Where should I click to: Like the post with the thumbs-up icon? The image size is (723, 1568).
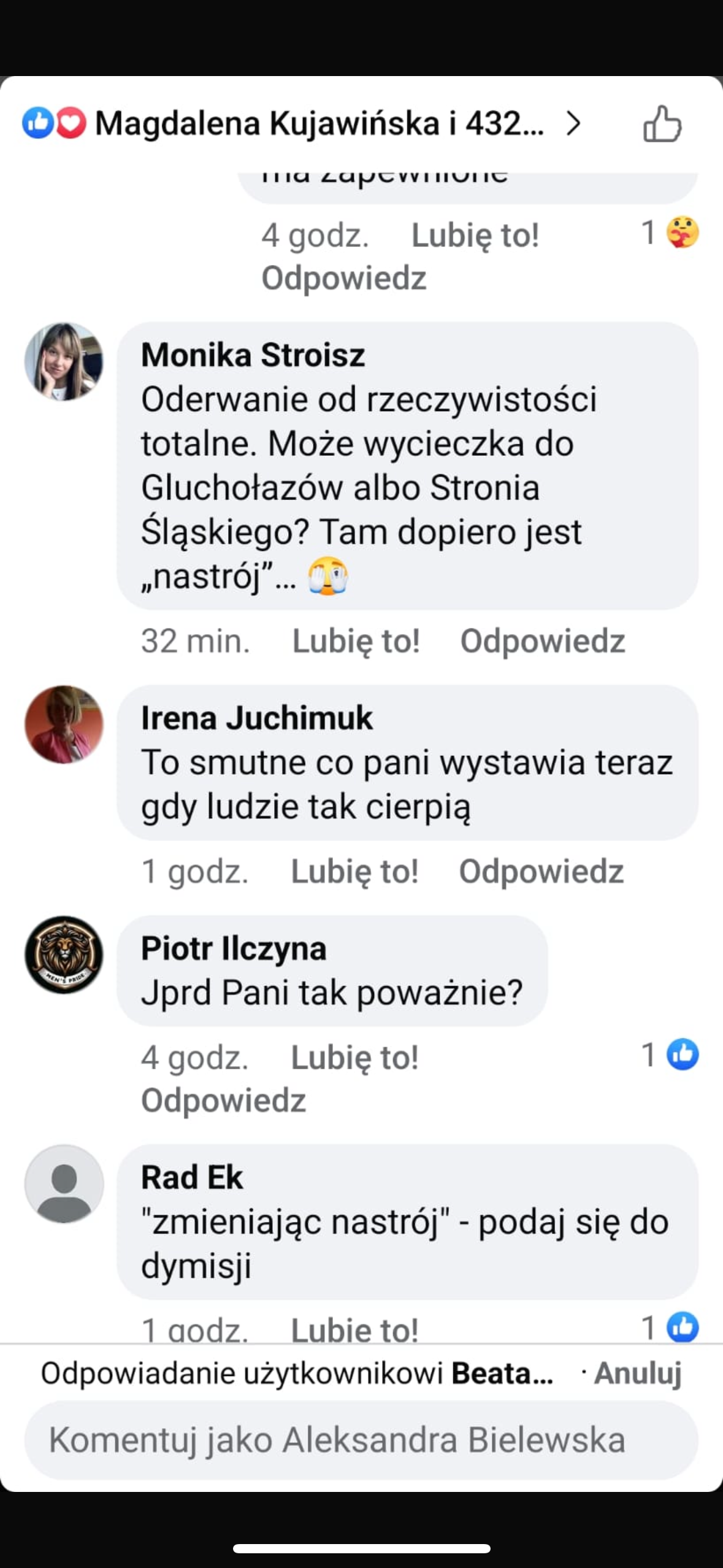[x=662, y=124]
